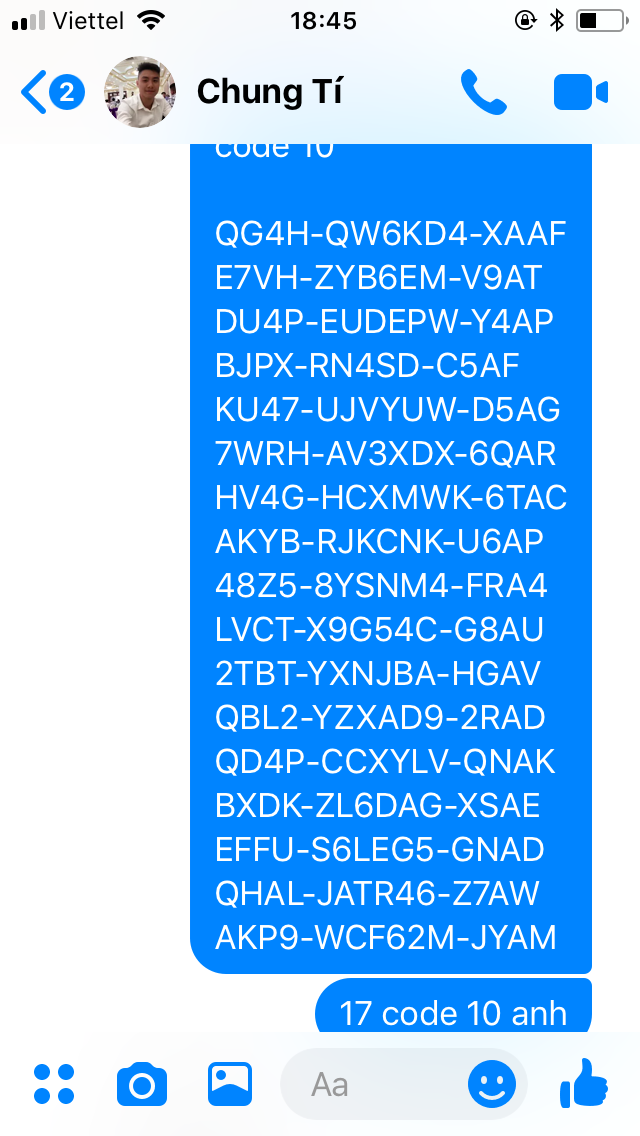Viewport: 640px width, 1136px height.
Task: Open the four-dot more actions menu
Action: (54, 1084)
